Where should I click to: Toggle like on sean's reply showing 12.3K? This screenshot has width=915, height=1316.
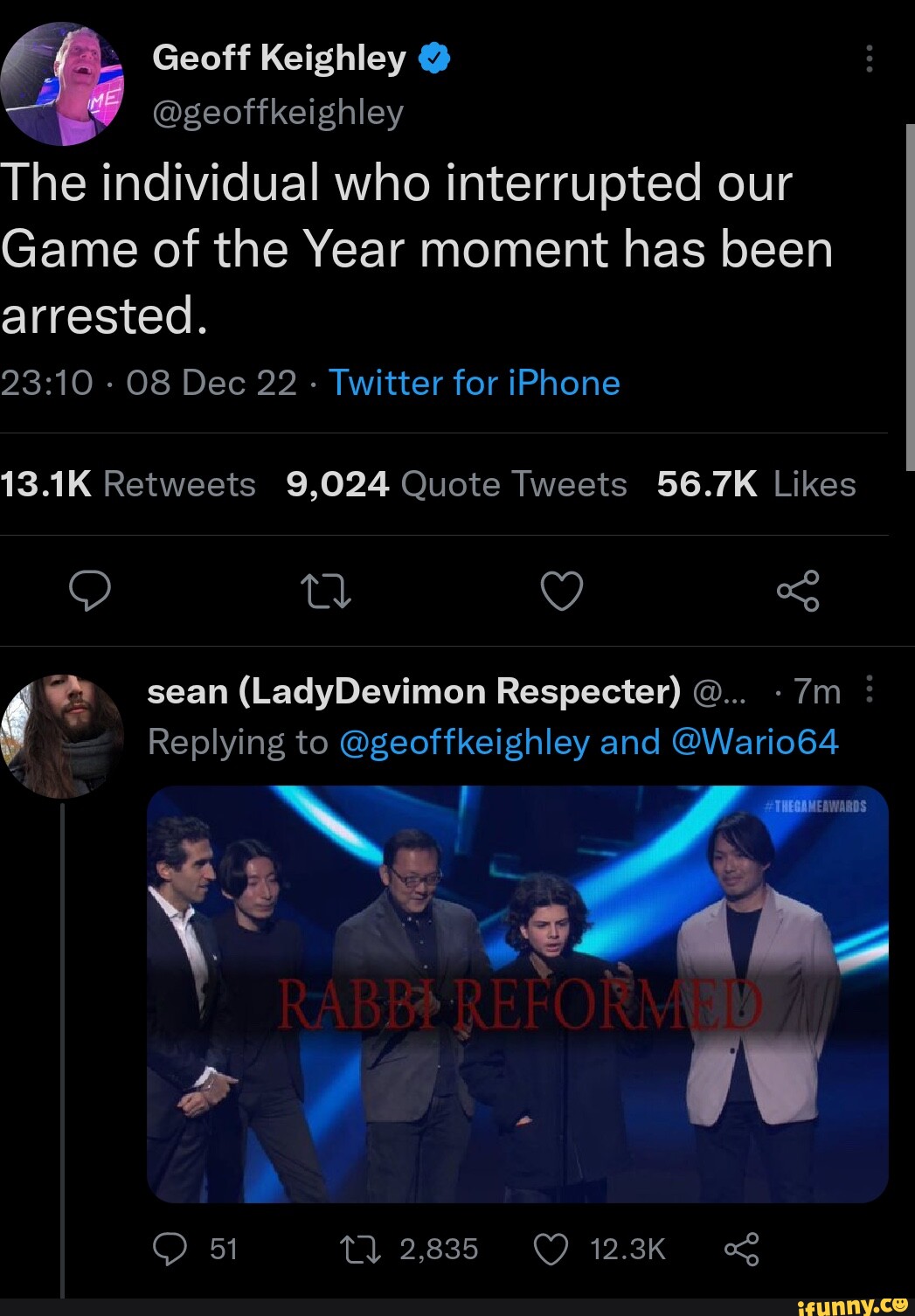click(552, 1250)
